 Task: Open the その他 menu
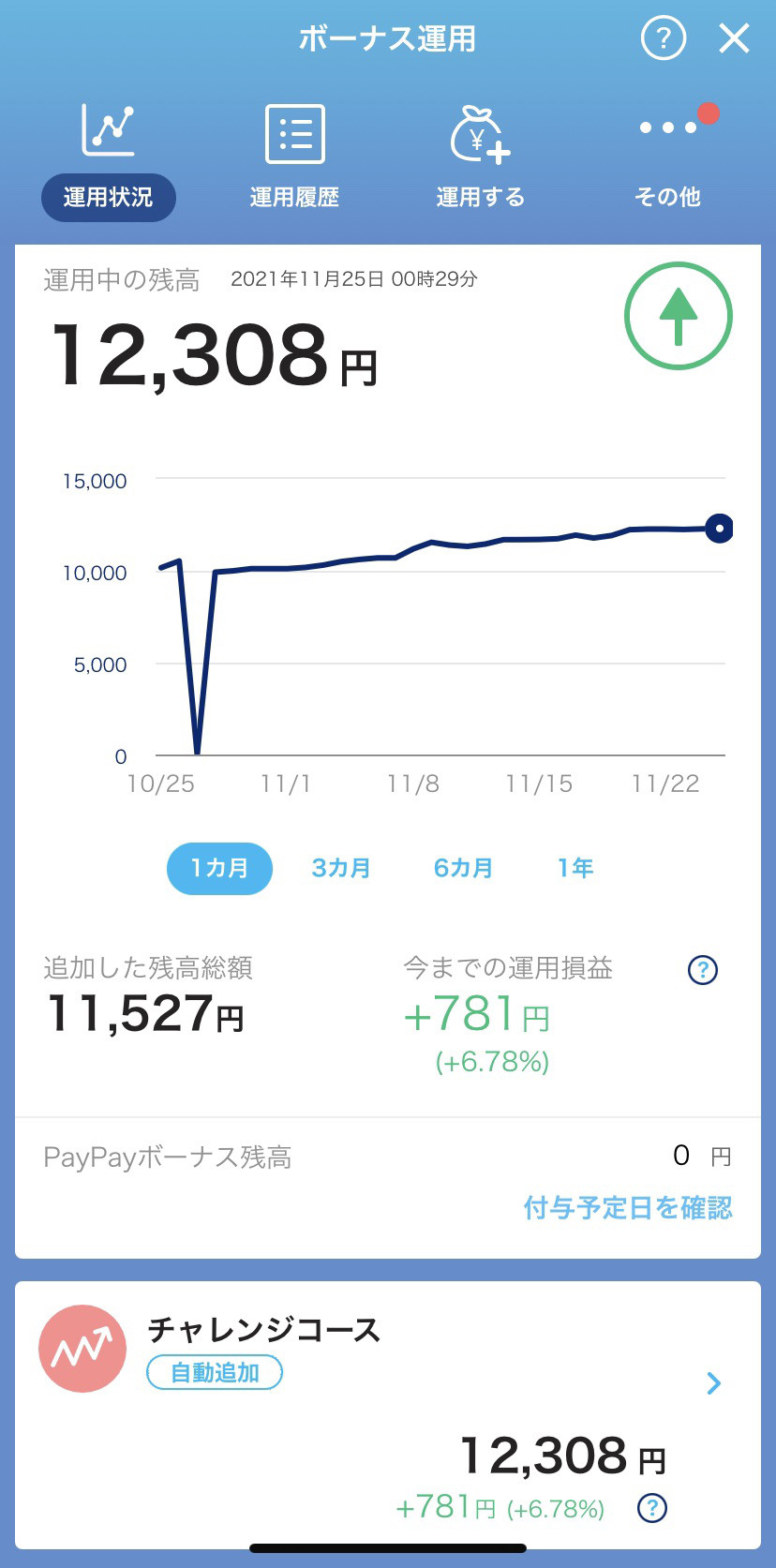[x=668, y=157]
